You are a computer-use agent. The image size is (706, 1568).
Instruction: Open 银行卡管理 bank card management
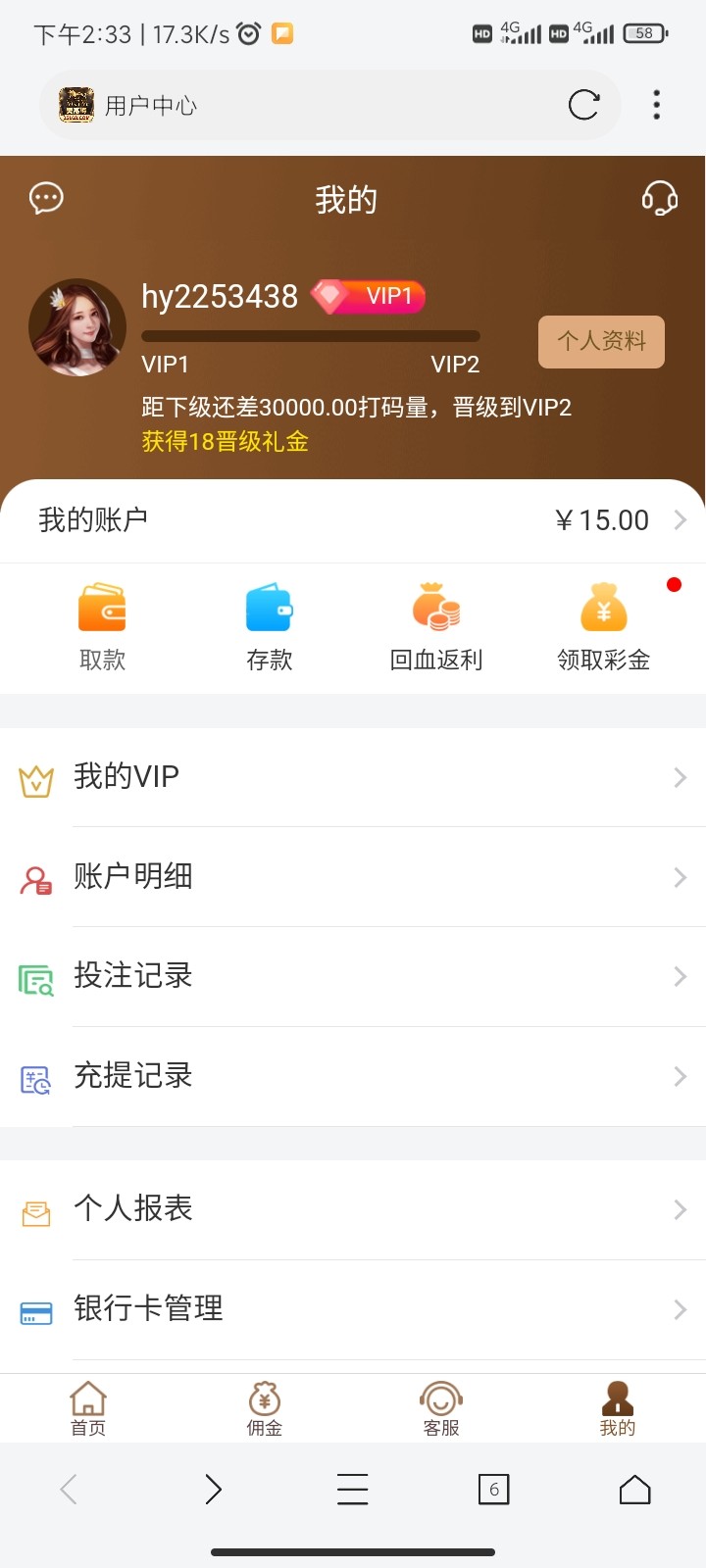353,1308
